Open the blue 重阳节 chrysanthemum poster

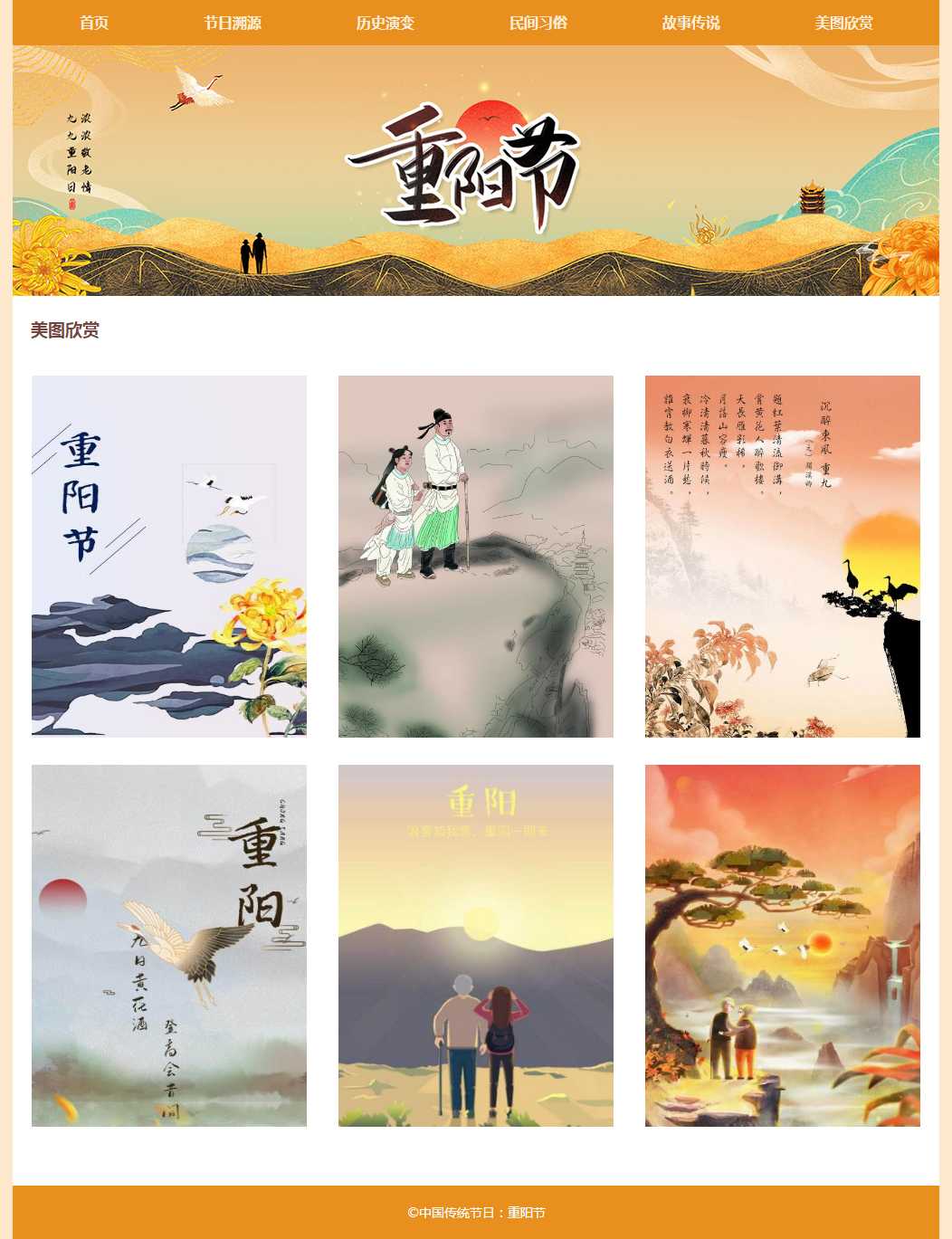tap(169, 556)
